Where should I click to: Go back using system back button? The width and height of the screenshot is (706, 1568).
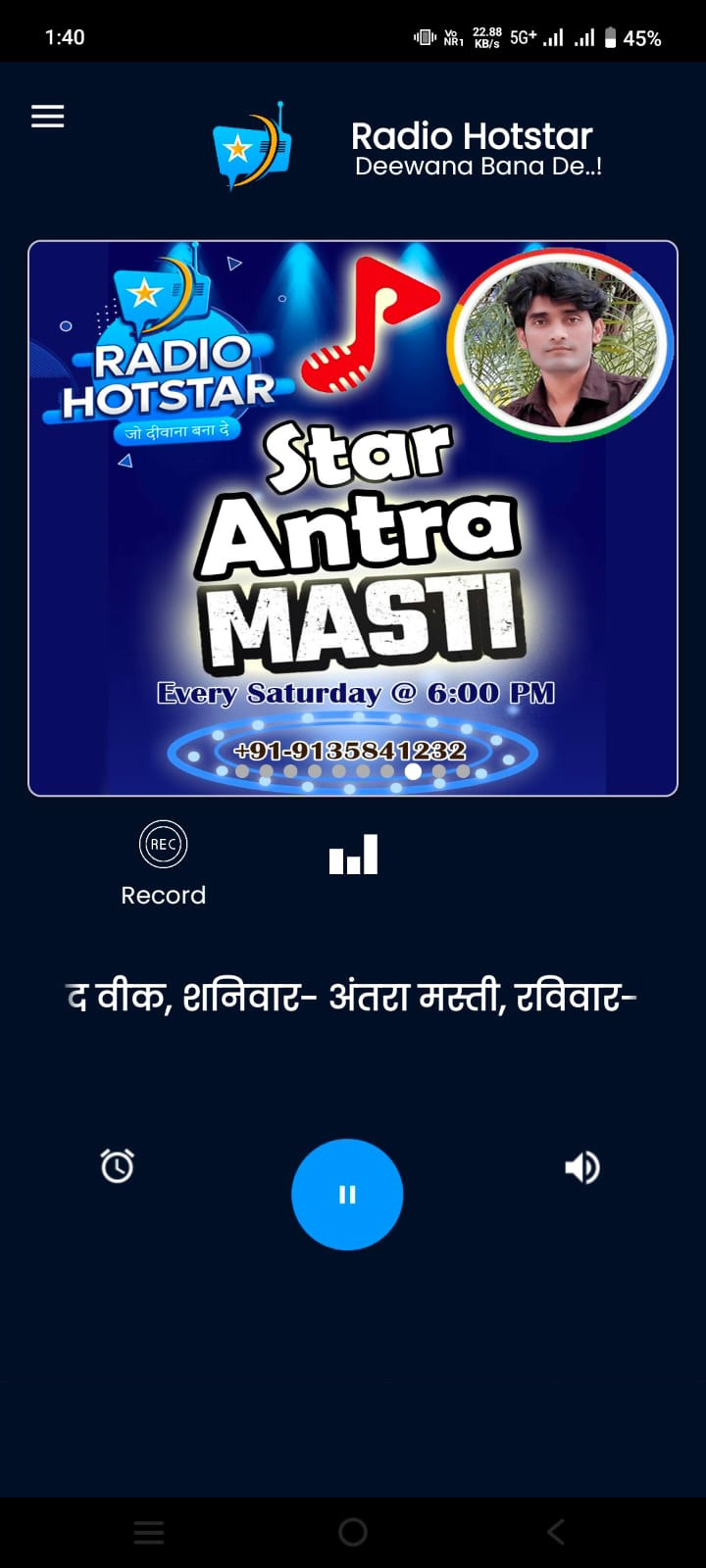556,1532
